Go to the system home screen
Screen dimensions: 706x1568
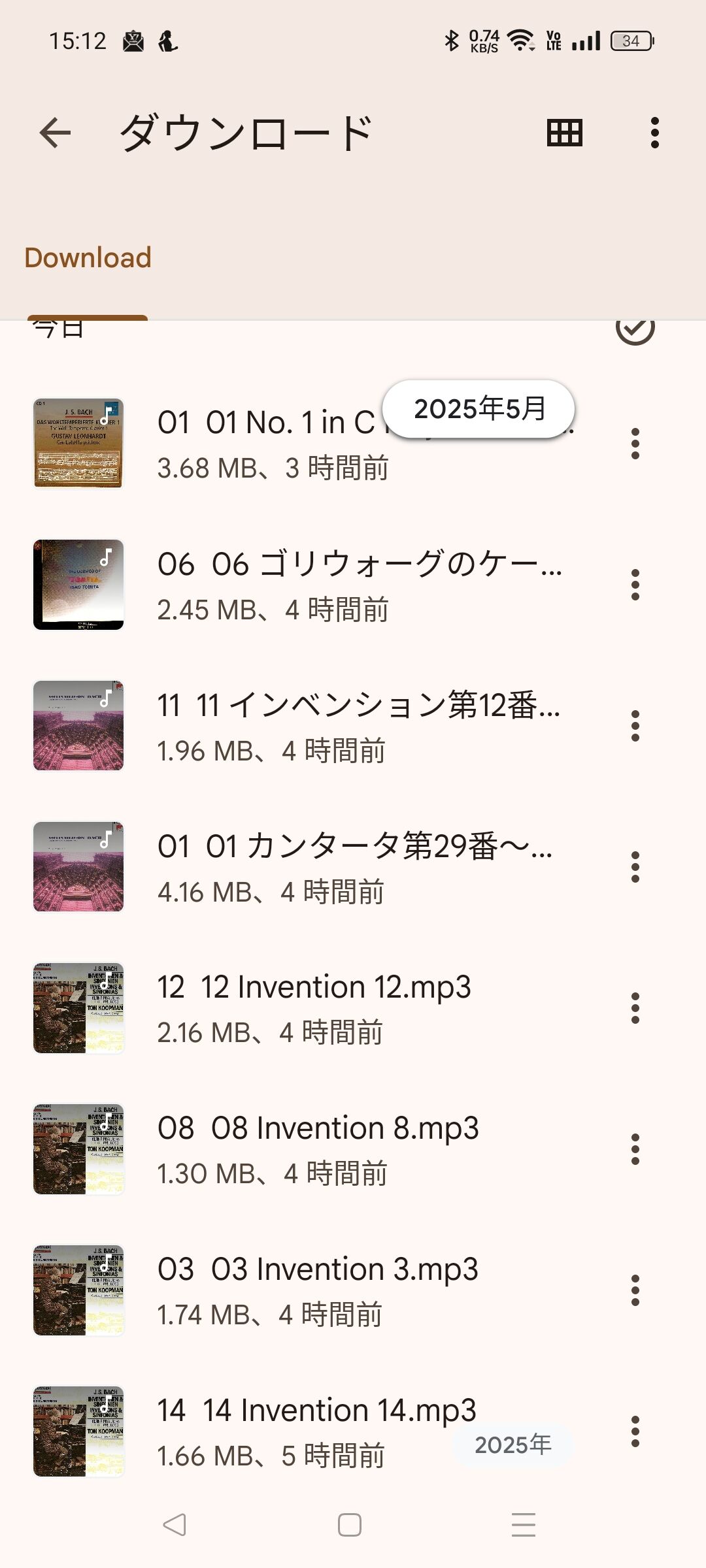pos(350,1525)
